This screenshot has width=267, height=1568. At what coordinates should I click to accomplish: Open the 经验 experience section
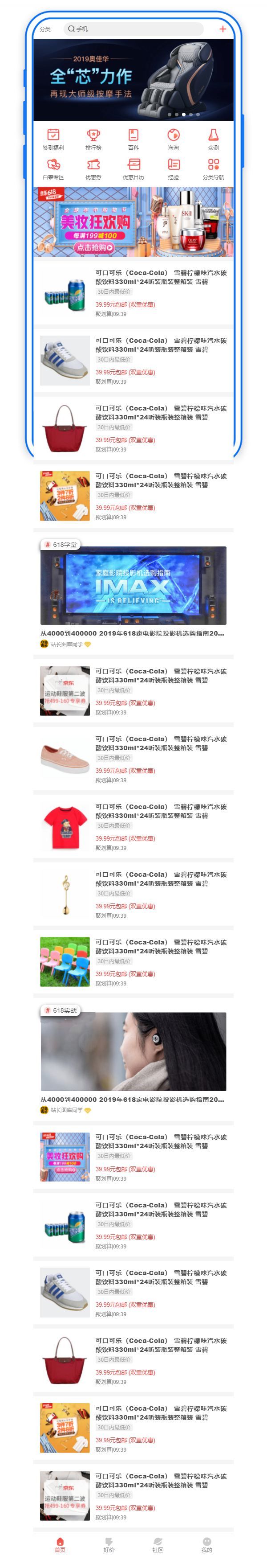click(x=174, y=168)
